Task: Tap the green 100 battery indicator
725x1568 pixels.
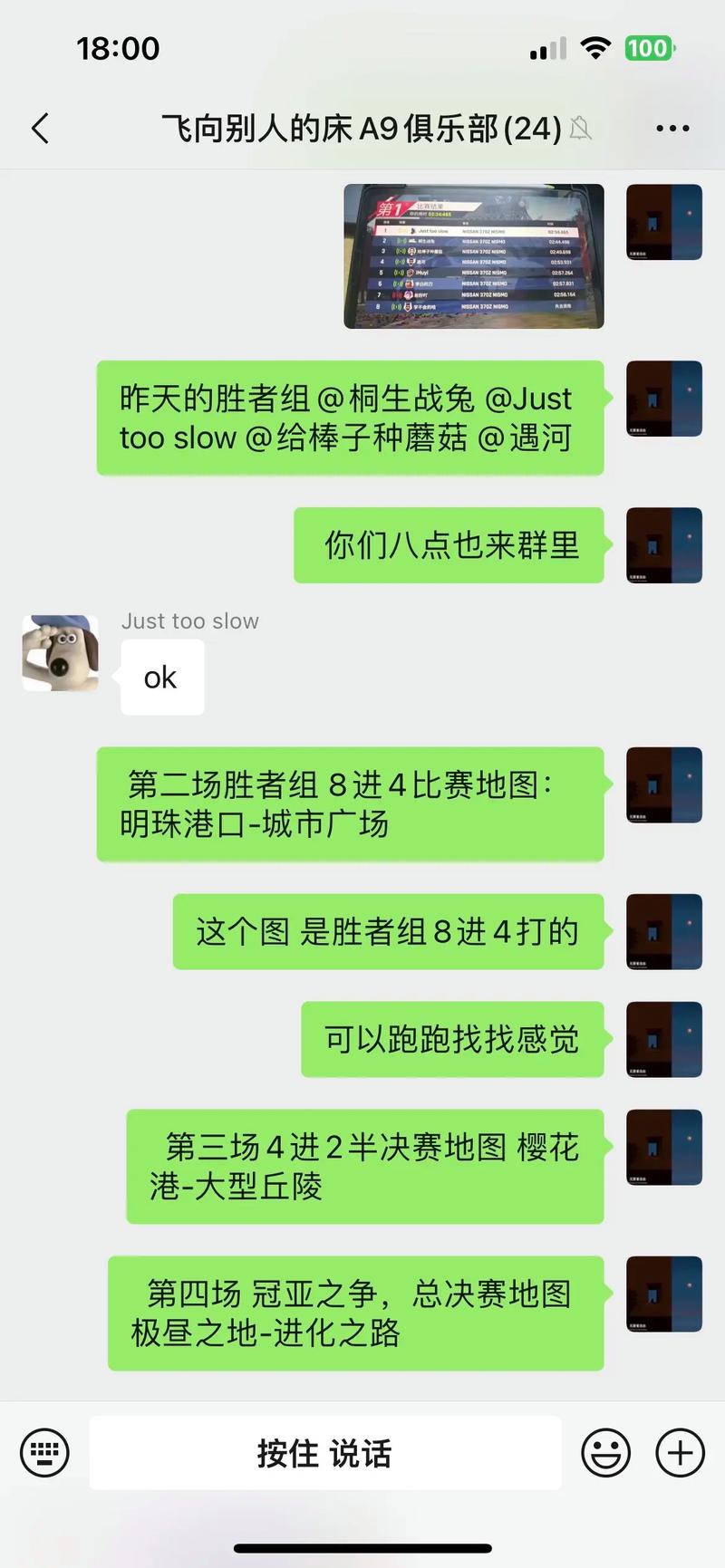Action: tap(649, 48)
